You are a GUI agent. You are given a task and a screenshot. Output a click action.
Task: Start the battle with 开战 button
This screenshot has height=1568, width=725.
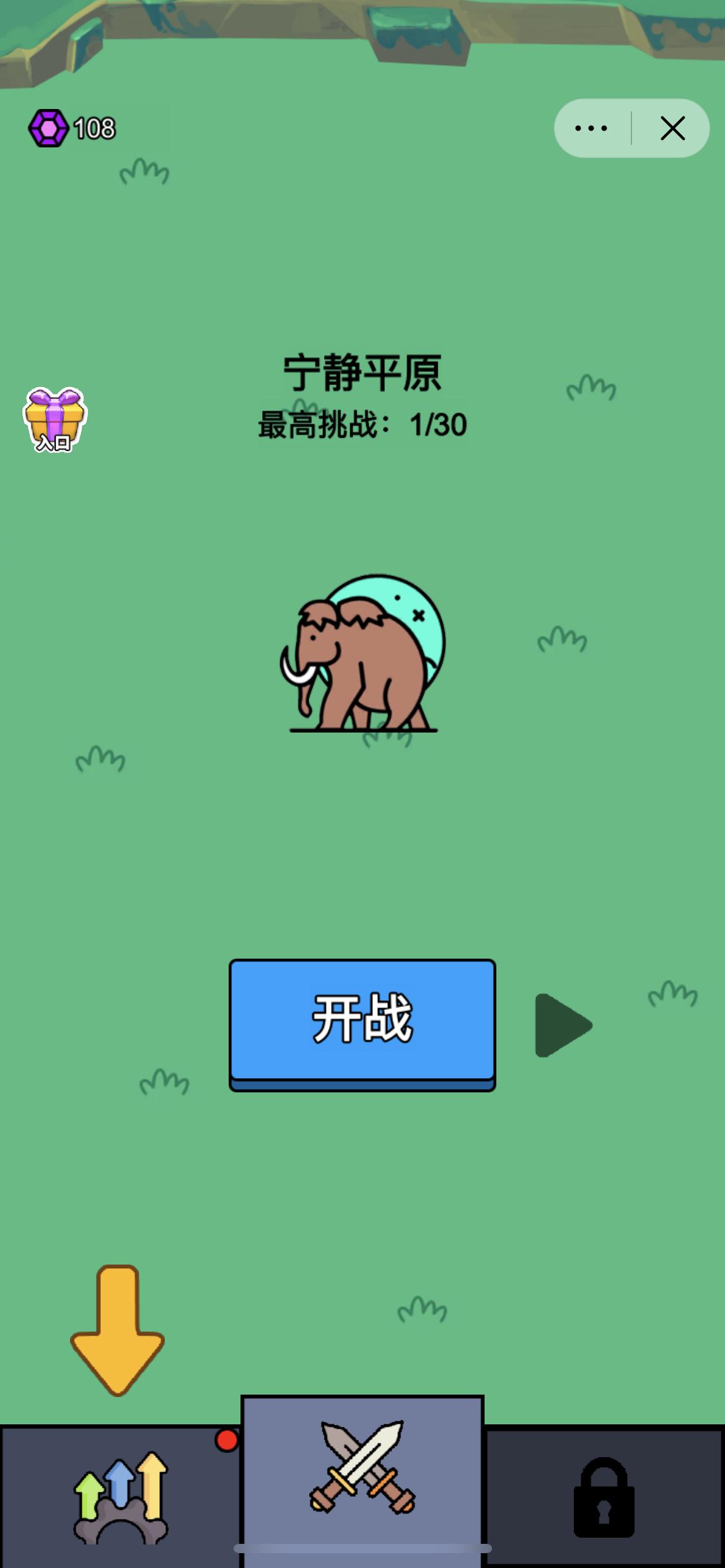(362, 1022)
